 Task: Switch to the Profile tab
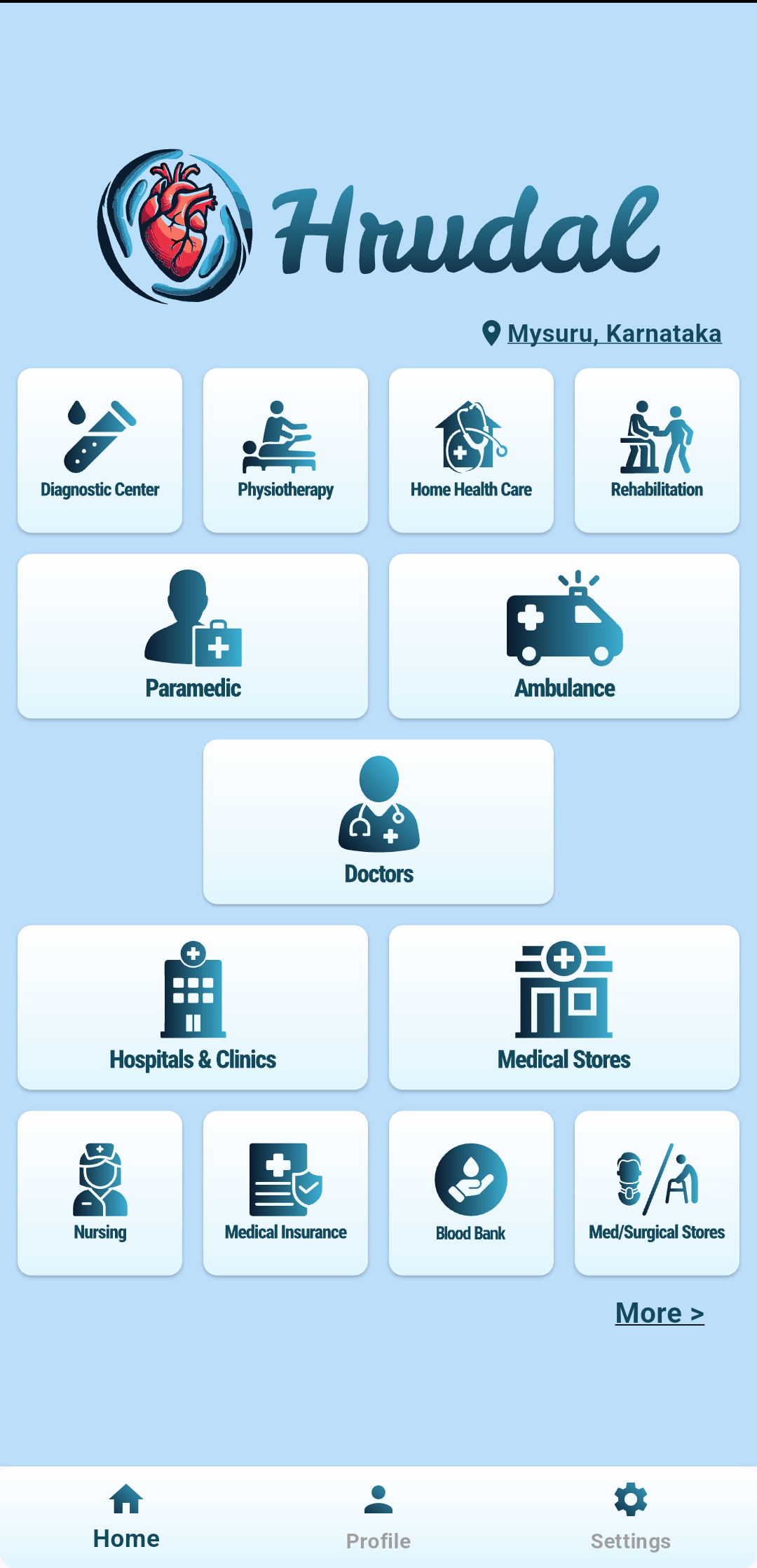(378, 1518)
